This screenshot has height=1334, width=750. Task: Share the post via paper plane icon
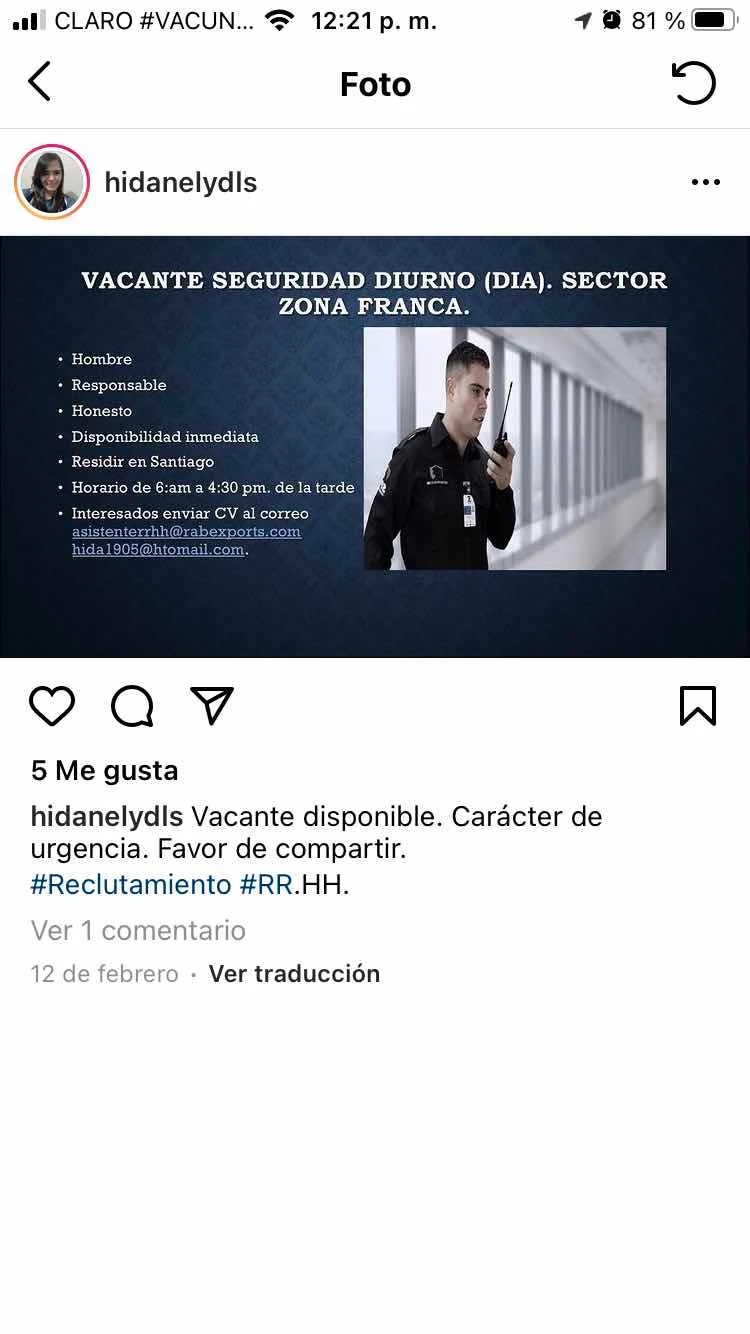212,705
